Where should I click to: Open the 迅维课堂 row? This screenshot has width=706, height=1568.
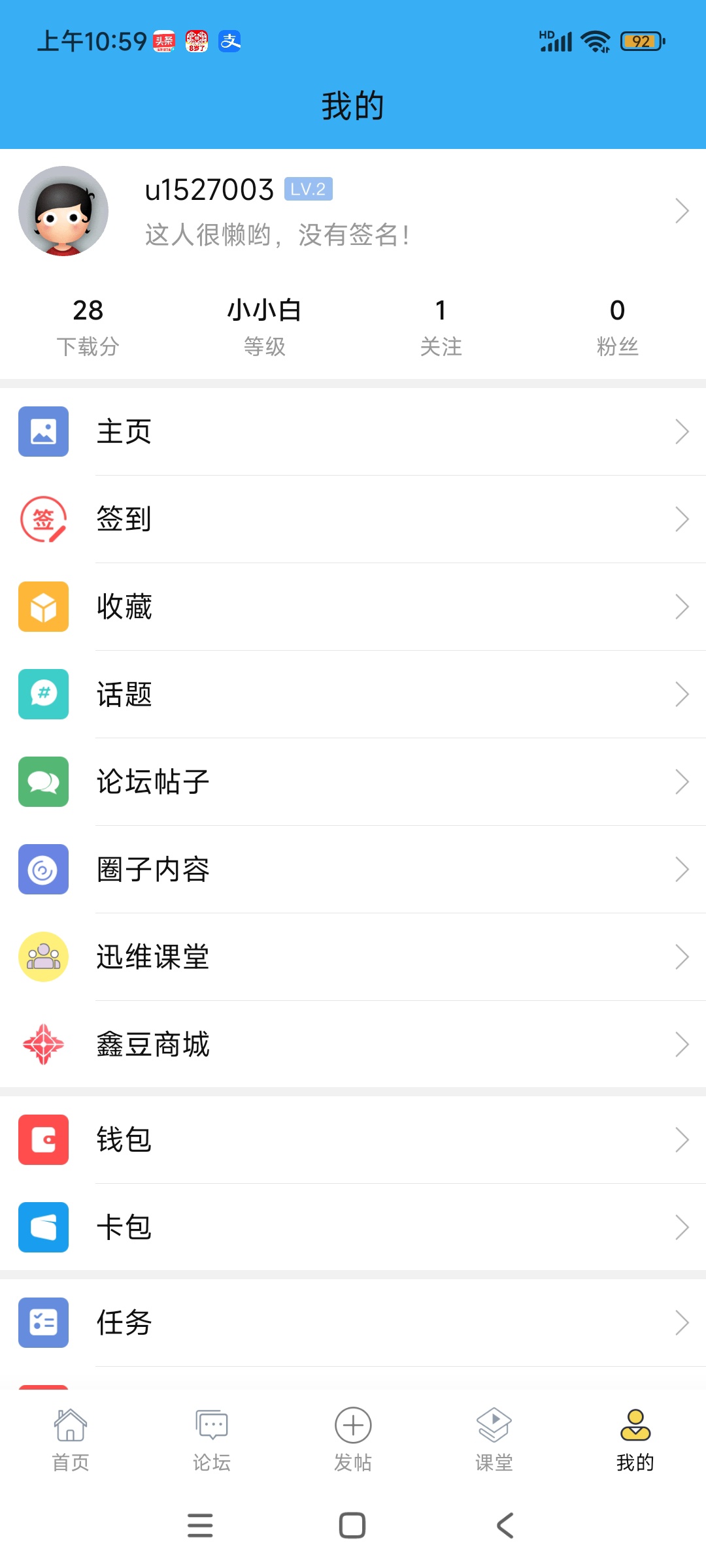pyautogui.click(x=353, y=957)
